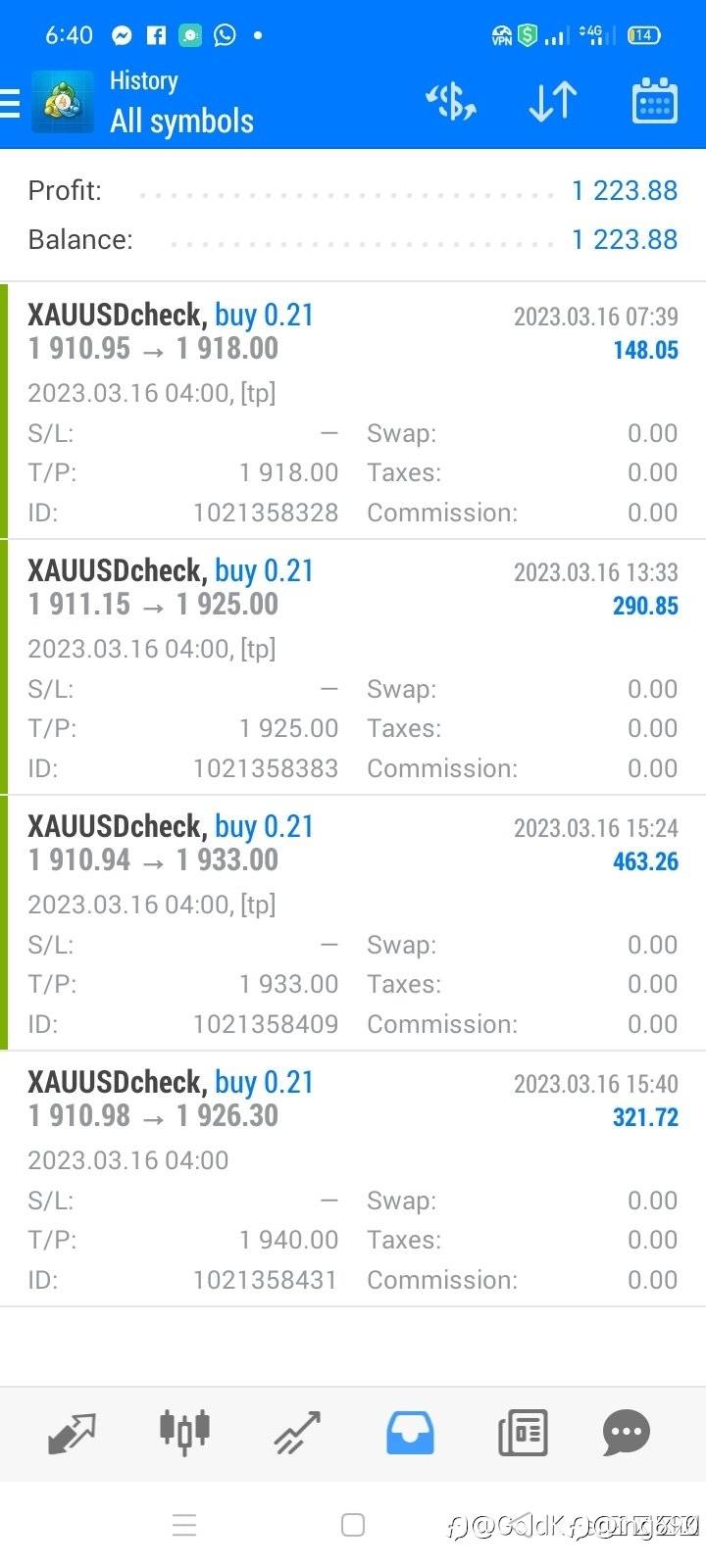Viewport: 706px width, 1568px height.
Task: Open system recent apps menu button
Action: tap(184, 1525)
